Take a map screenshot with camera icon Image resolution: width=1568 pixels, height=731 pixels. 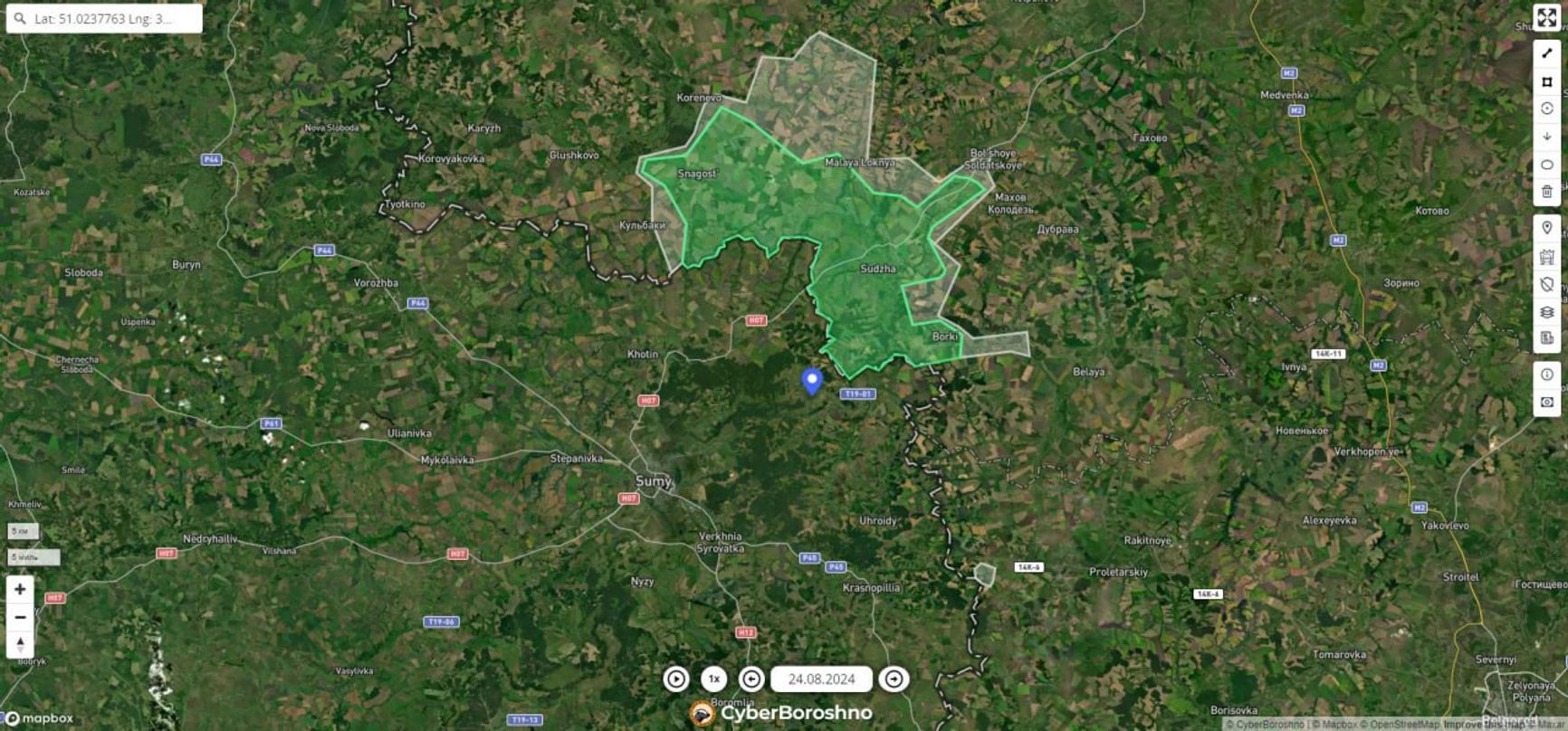pos(1546,402)
